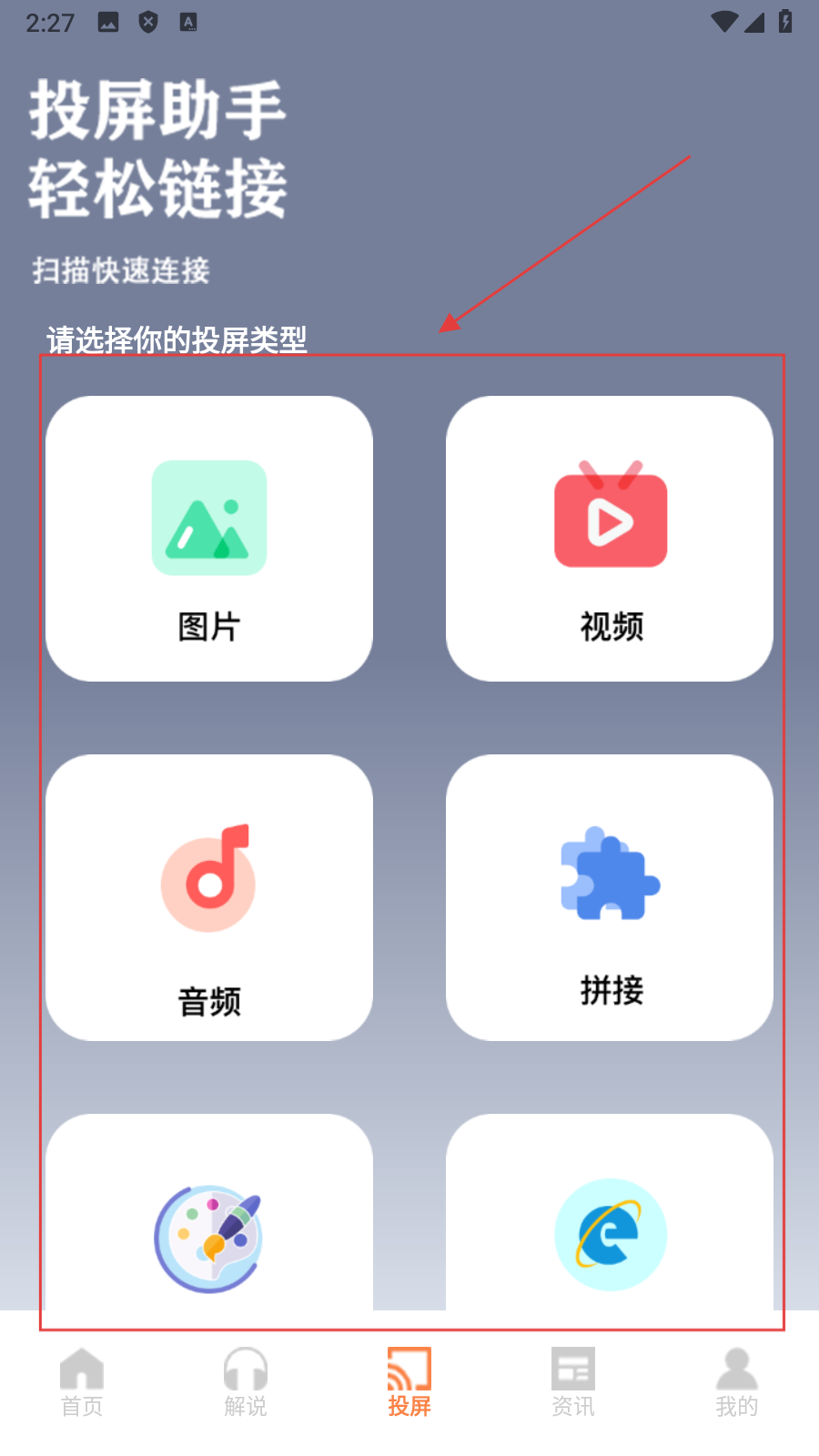Switch to the 我的 profile tab
The height and width of the screenshot is (1456, 819).
pyautogui.click(x=737, y=1383)
